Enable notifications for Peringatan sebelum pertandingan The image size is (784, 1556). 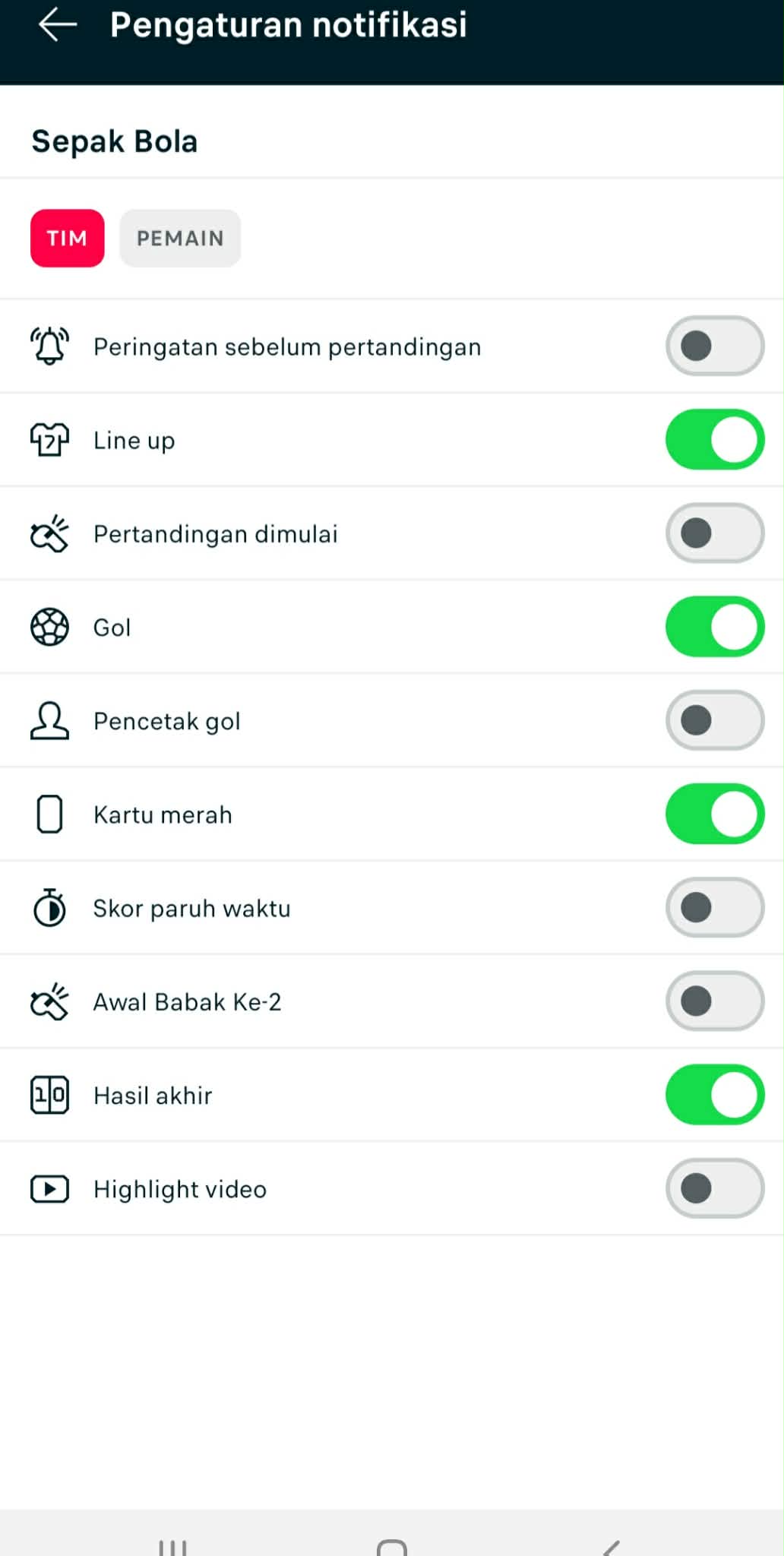[x=714, y=346]
